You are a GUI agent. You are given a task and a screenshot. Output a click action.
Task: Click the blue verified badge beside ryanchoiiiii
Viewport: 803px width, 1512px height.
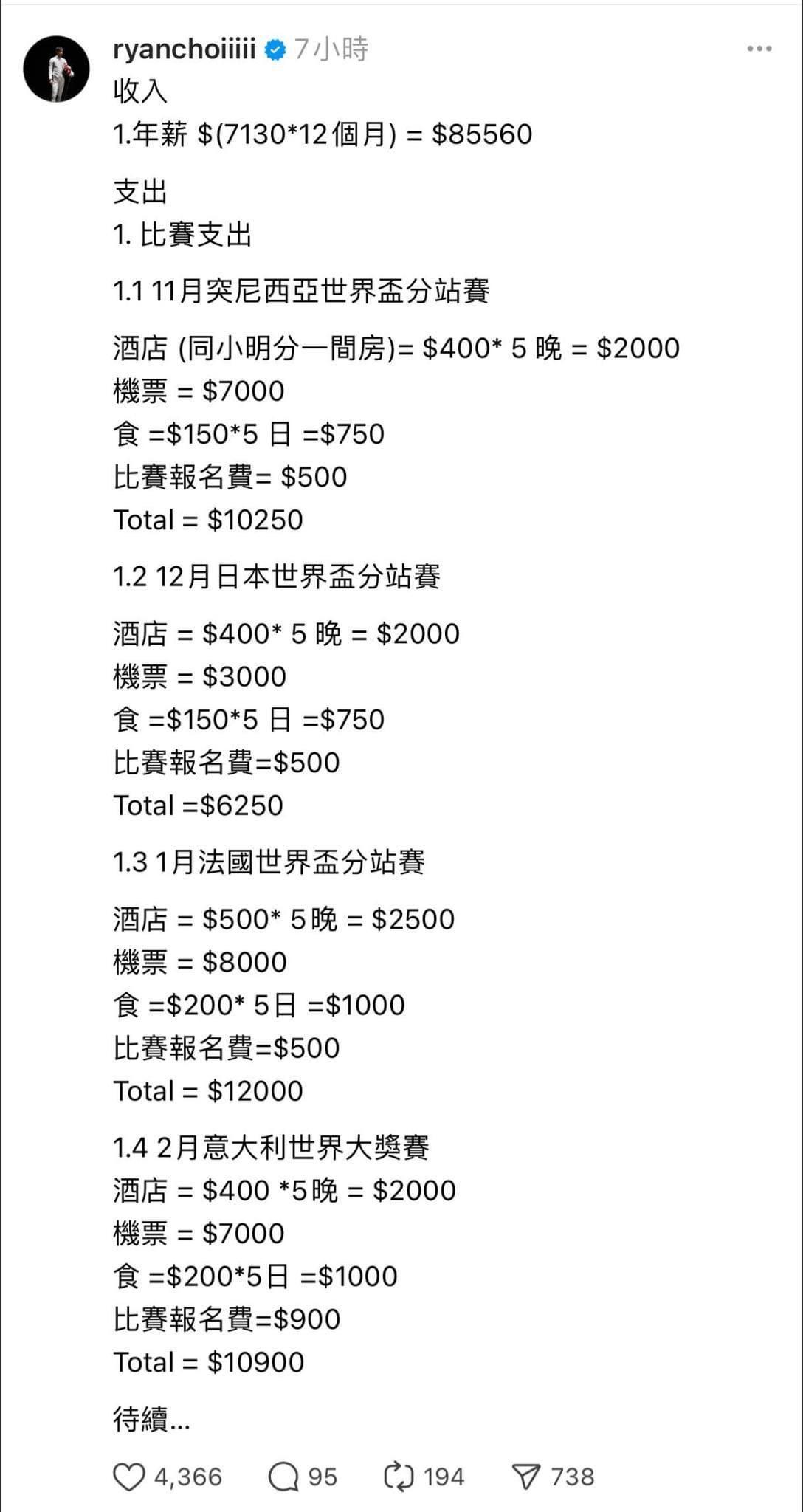tap(275, 49)
